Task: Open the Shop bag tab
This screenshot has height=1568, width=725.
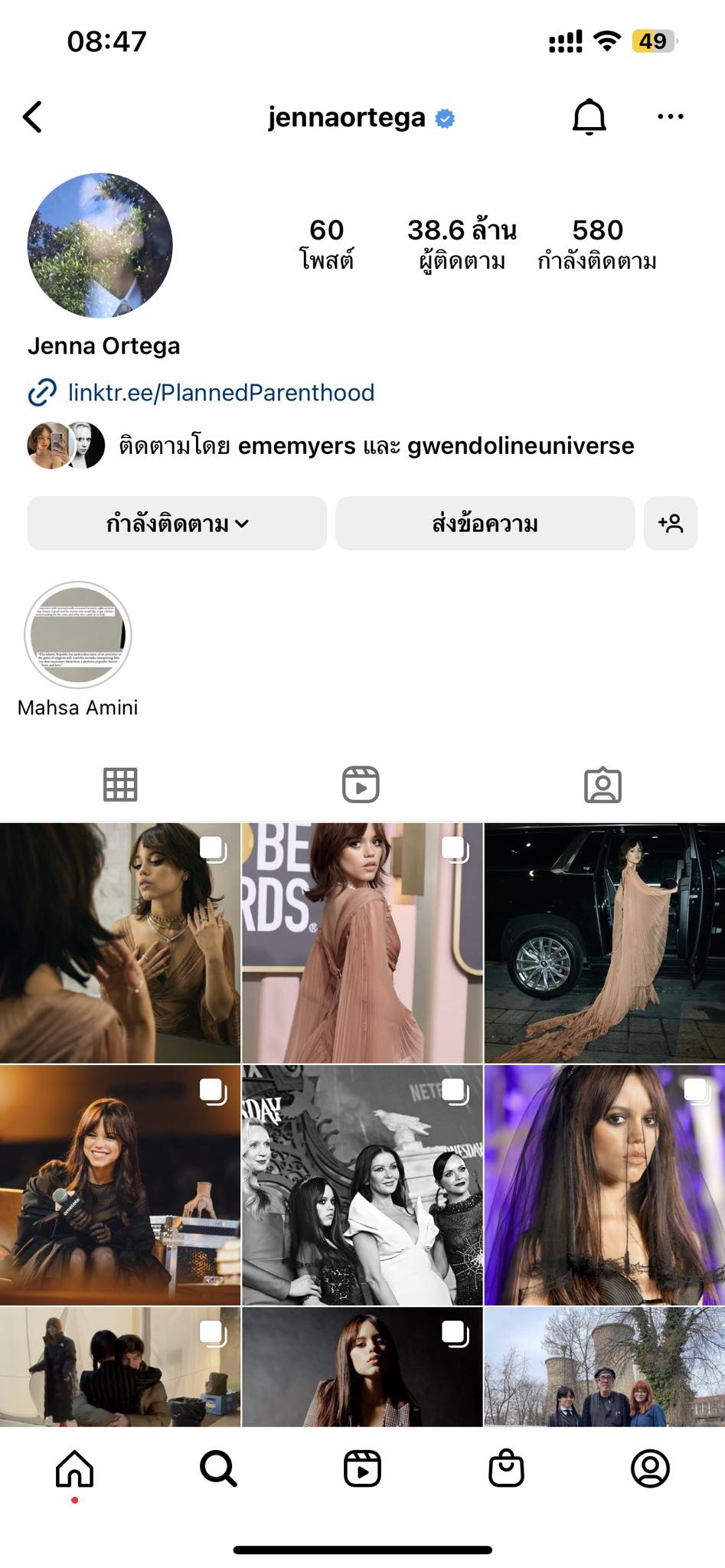Action: (x=506, y=1468)
